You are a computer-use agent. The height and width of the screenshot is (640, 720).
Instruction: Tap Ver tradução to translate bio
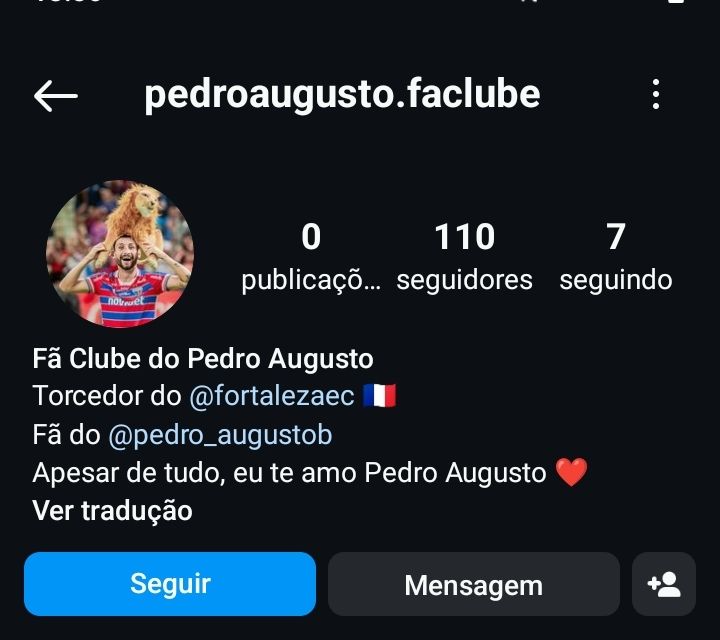coord(112,510)
